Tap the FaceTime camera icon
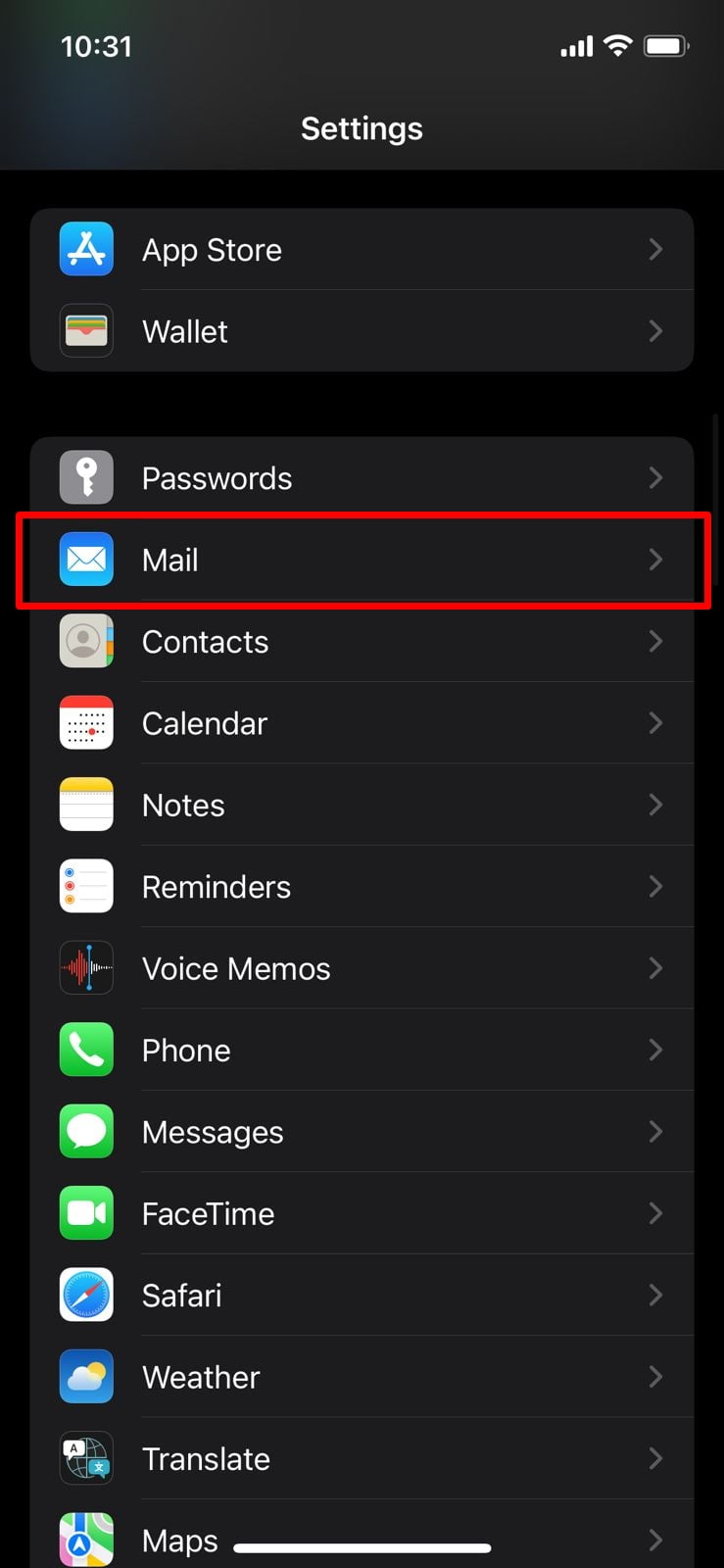Screen dimensions: 724x1568 coord(86,1213)
